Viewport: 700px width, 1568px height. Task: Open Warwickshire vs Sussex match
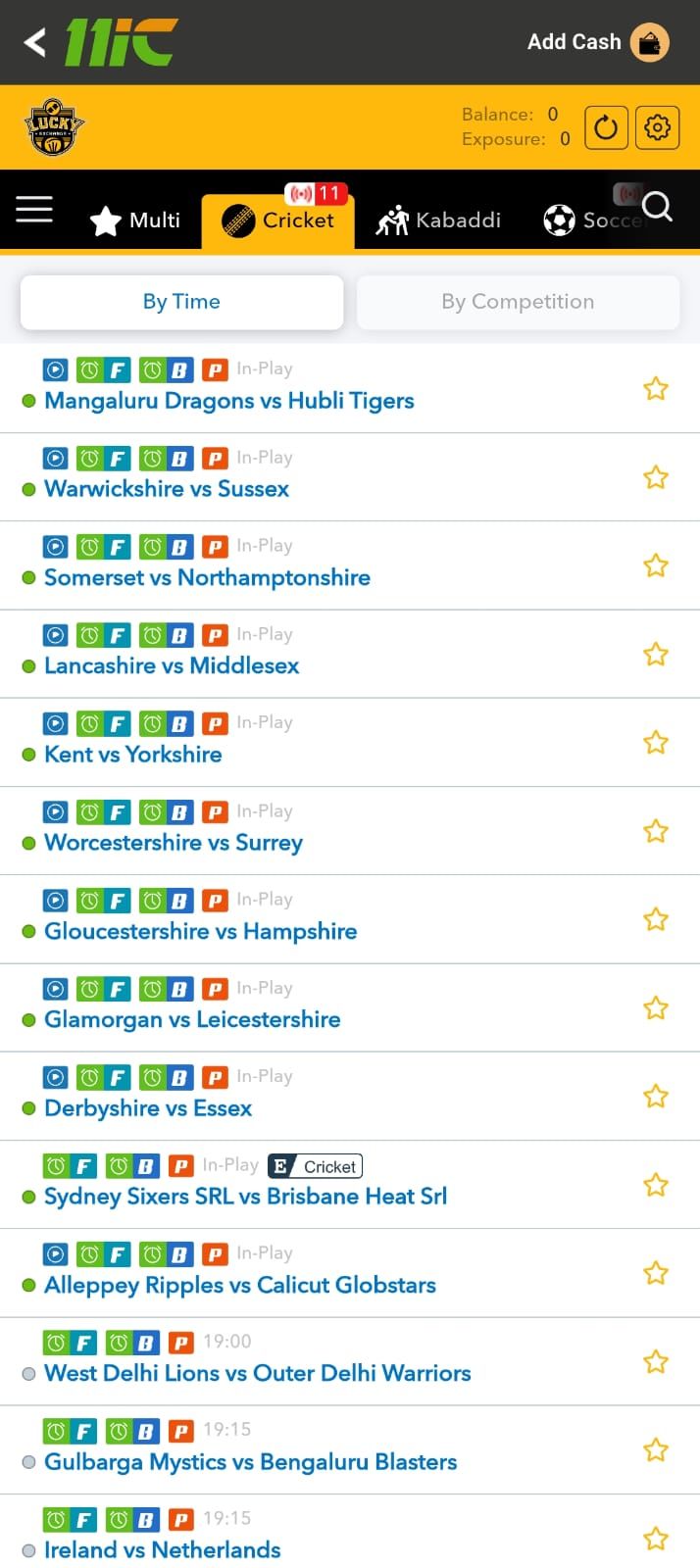pos(167,489)
